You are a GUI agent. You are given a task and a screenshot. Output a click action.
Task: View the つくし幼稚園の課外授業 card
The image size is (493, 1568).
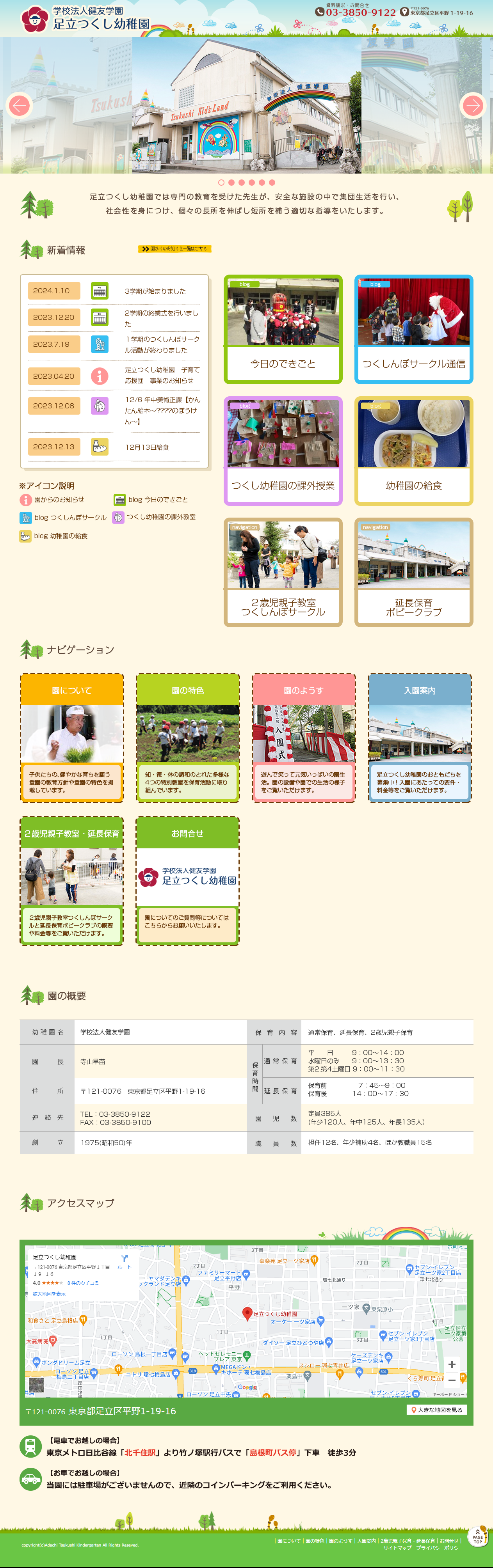click(283, 451)
